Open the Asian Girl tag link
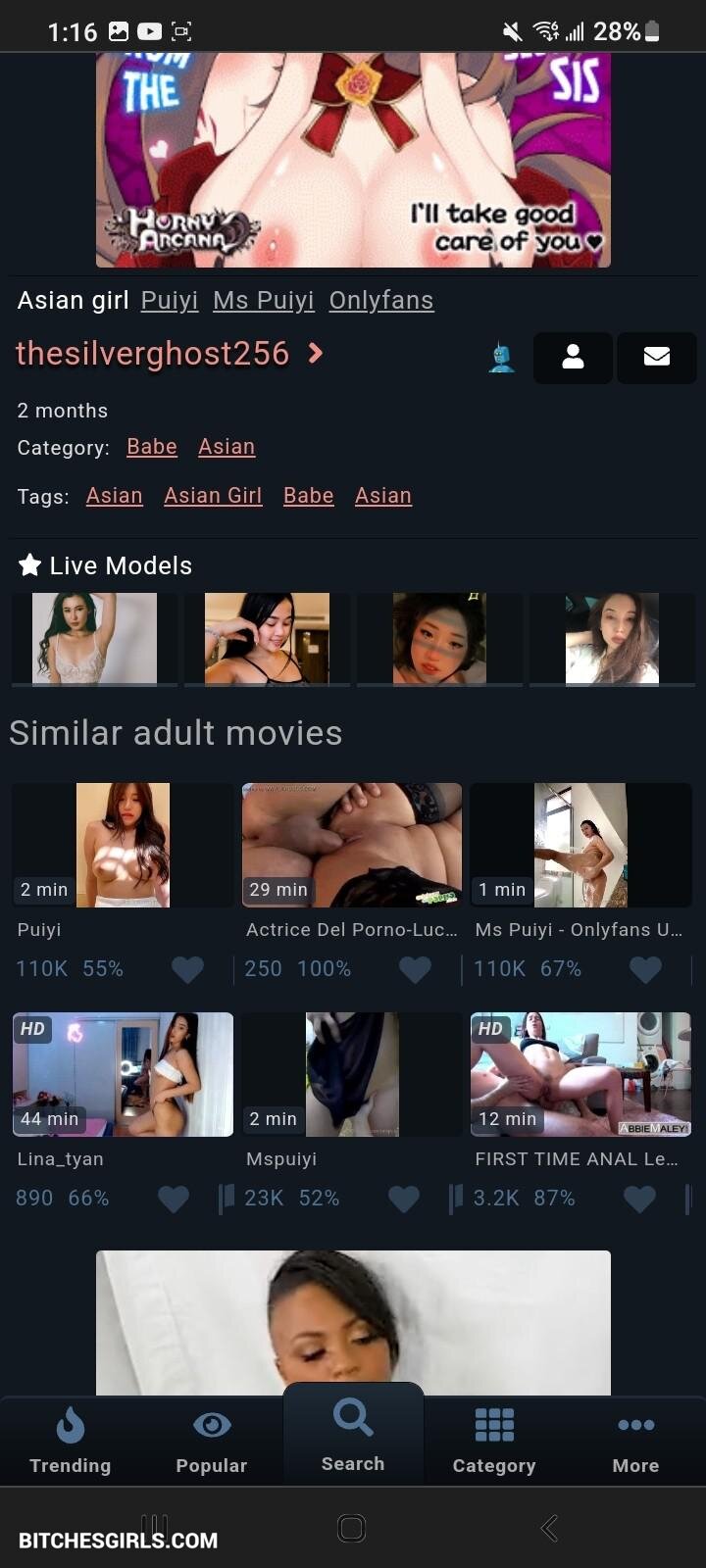The width and height of the screenshot is (706, 1568). click(213, 496)
